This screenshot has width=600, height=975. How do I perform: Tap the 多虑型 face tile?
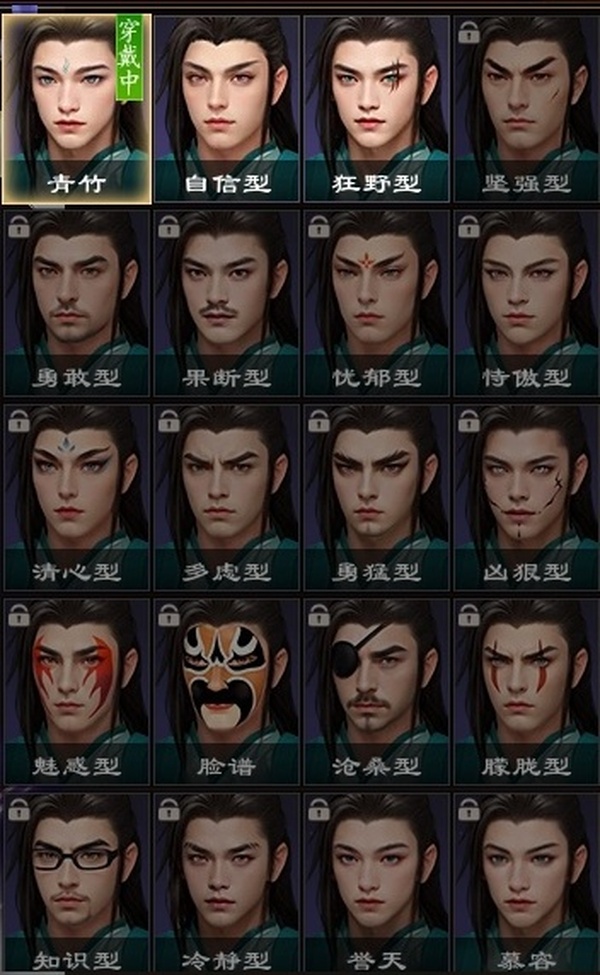(227, 496)
